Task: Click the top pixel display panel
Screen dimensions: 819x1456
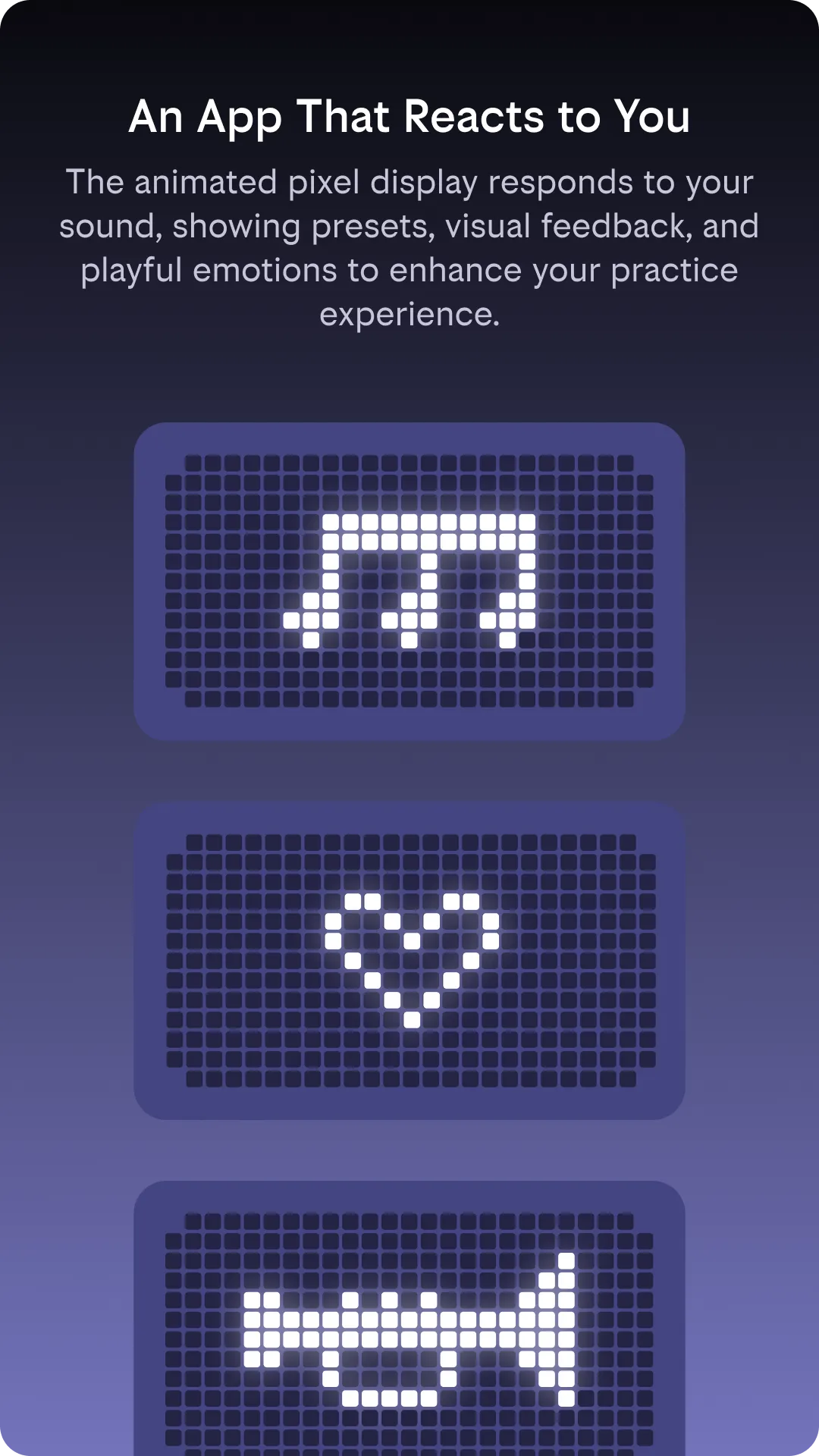Action: (409, 580)
